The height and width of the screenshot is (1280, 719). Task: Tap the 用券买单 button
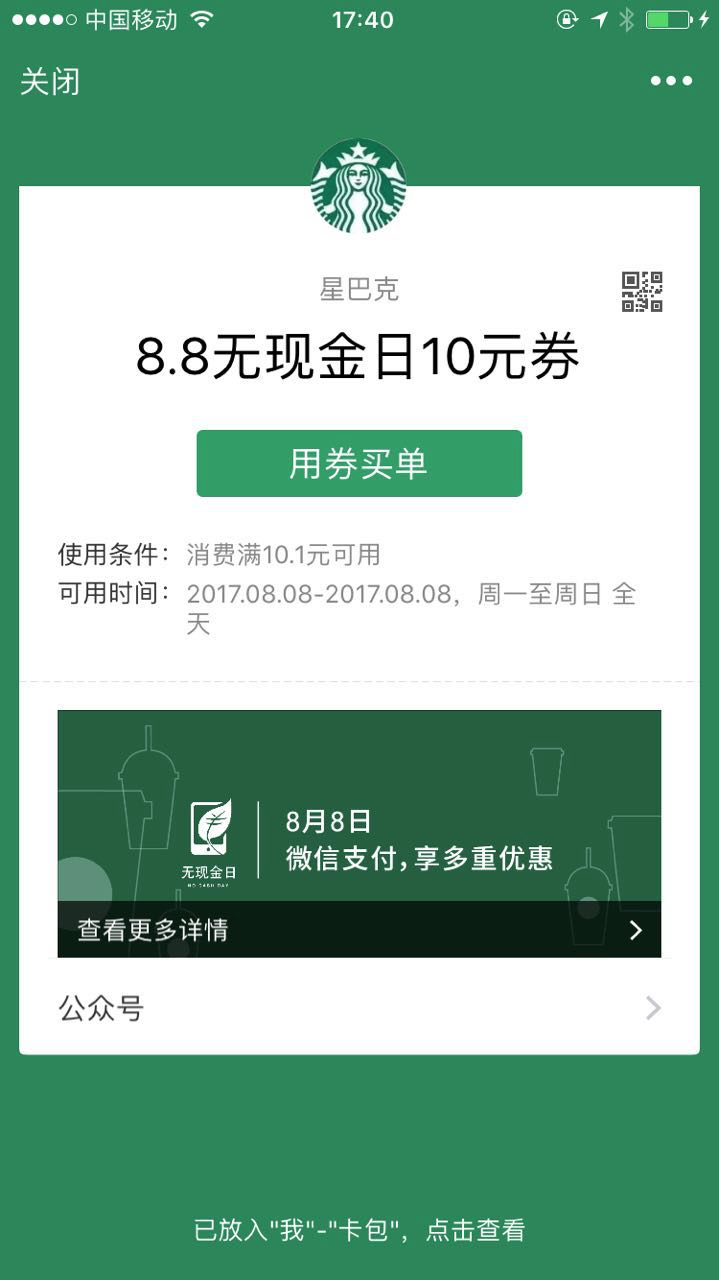(x=359, y=463)
